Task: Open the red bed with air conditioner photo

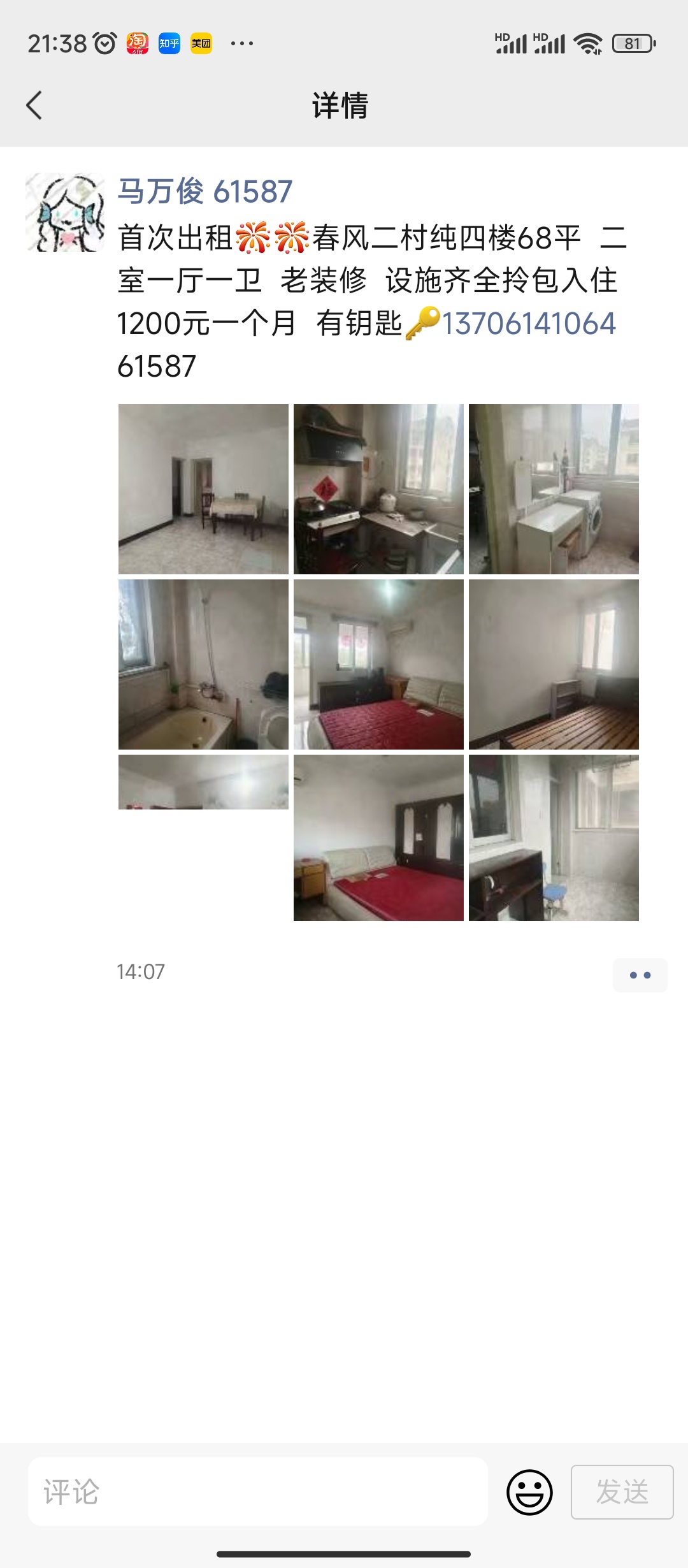Action: [378, 664]
